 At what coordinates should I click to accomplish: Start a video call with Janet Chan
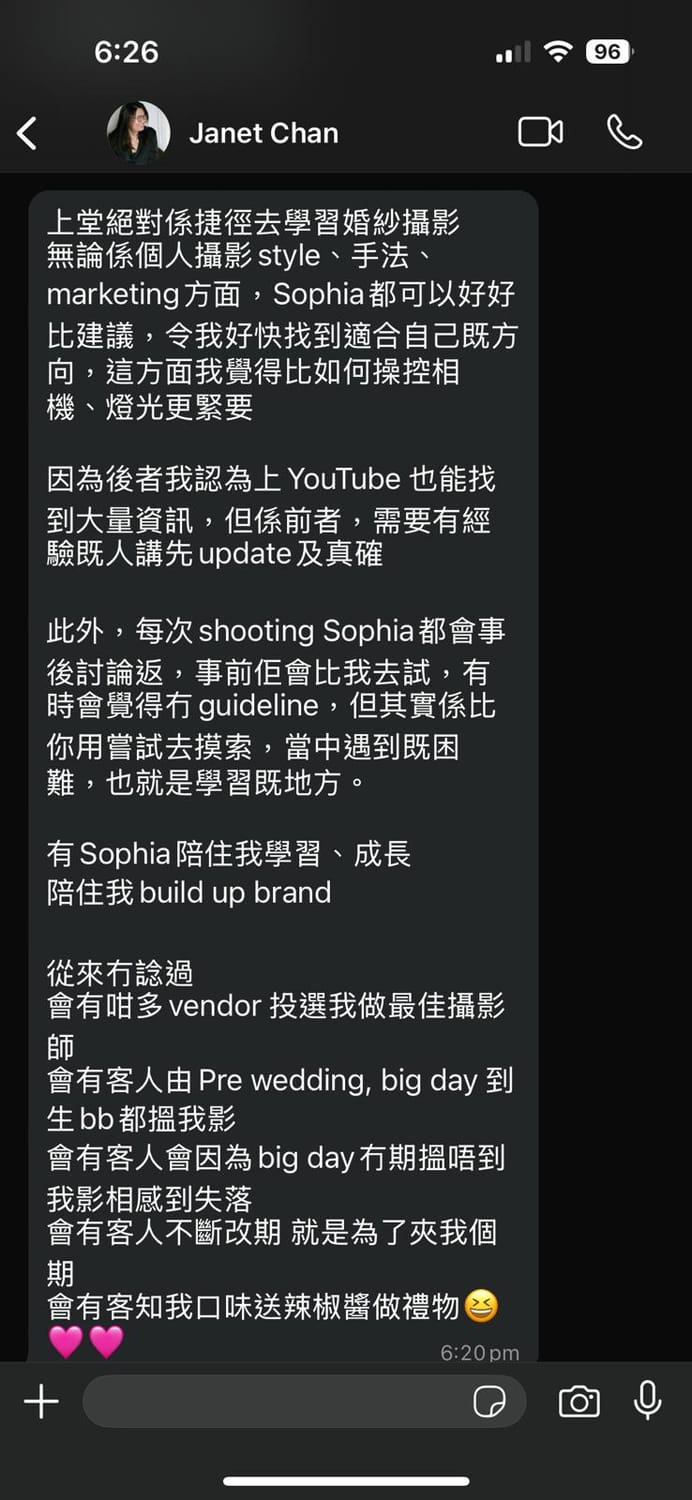(540, 132)
